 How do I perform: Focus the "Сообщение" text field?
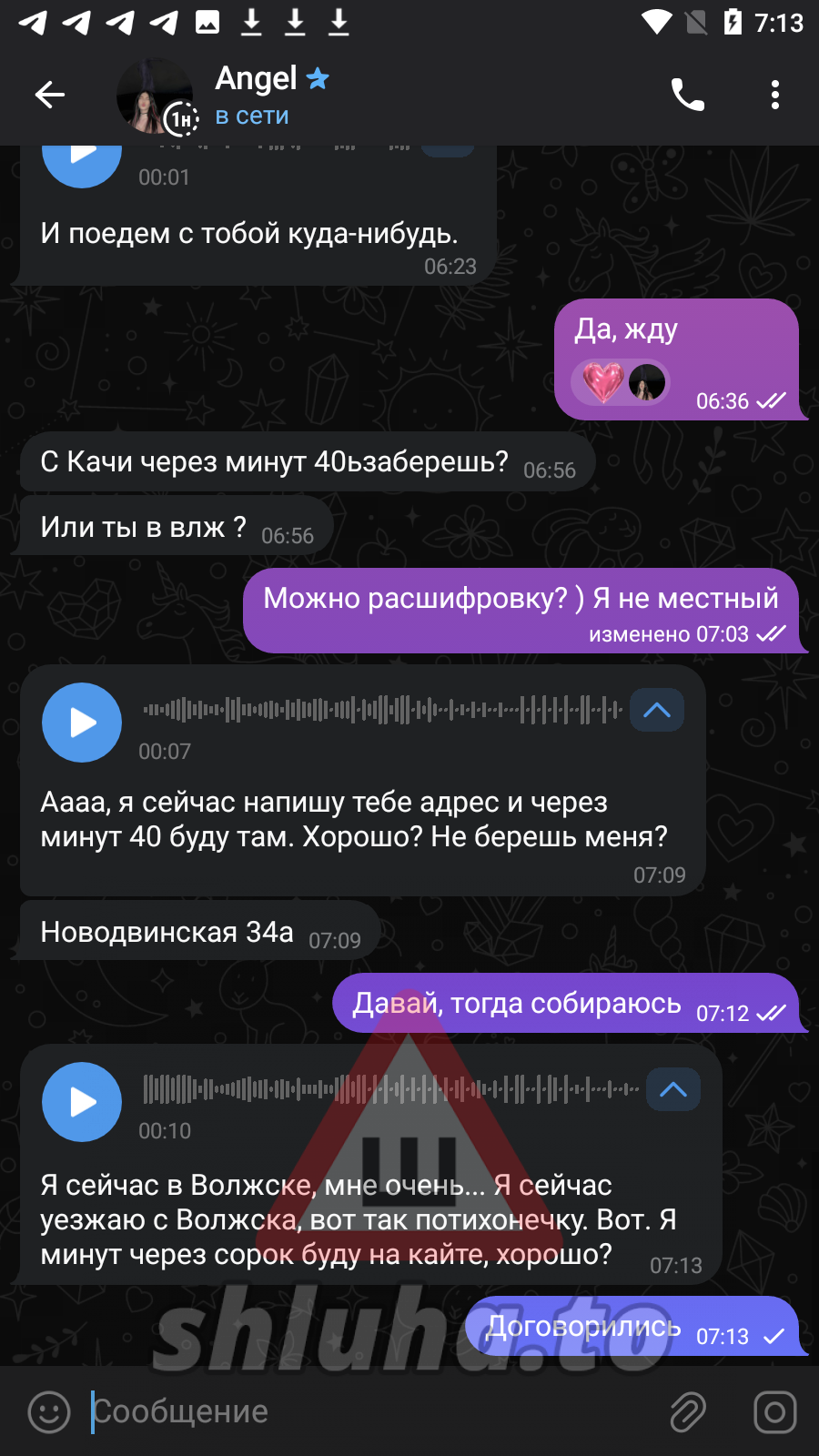coord(364,1412)
